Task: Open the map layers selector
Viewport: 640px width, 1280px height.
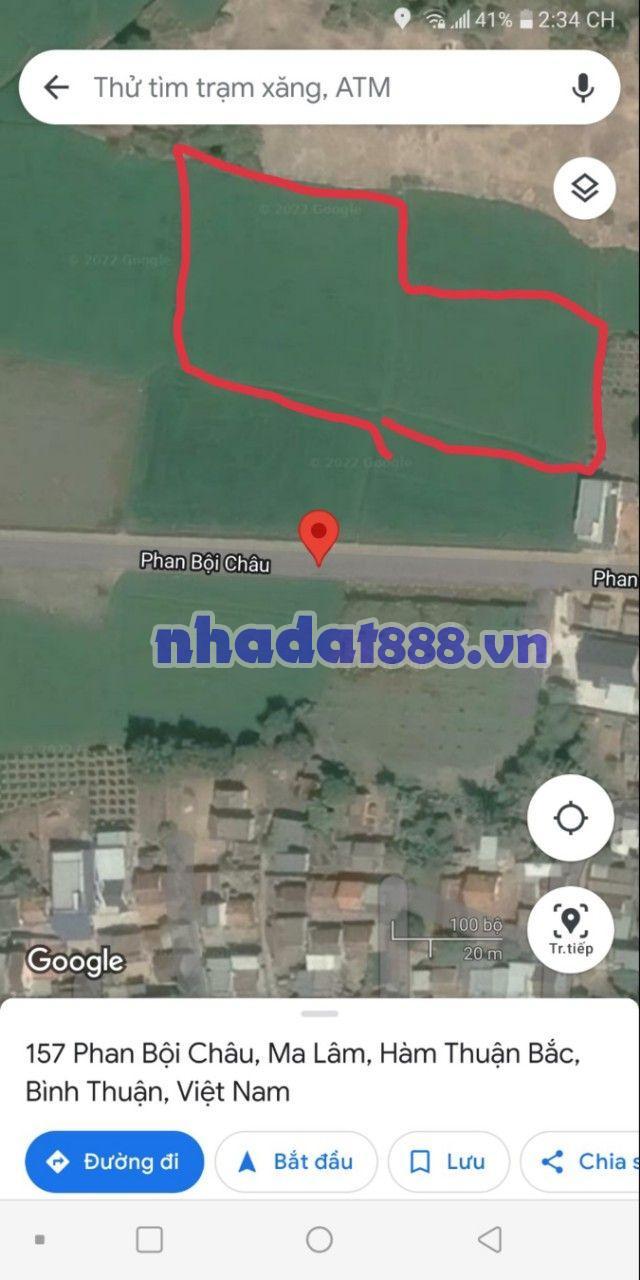Action: pos(584,188)
